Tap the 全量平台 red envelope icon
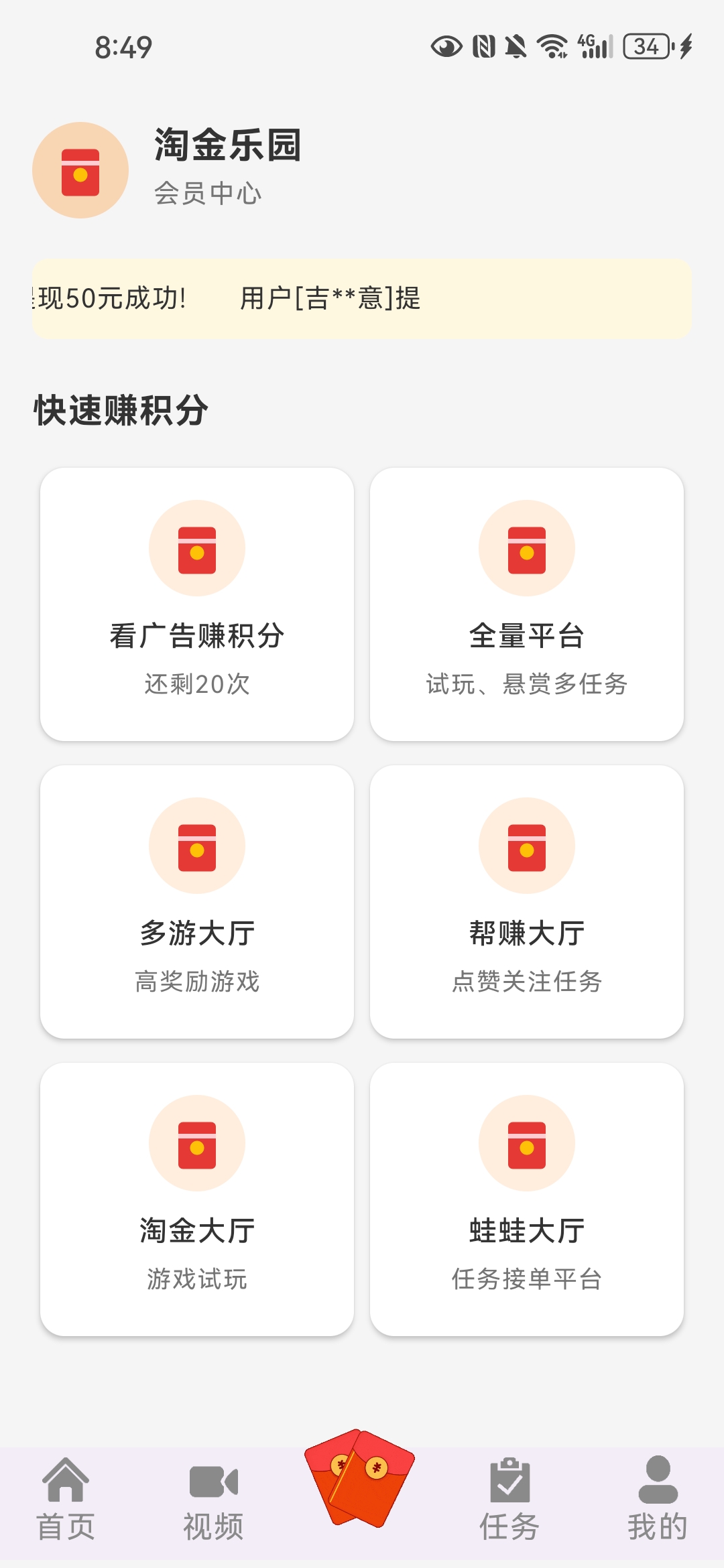The height and width of the screenshot is (1568, 724). click(x=528, y=547)
